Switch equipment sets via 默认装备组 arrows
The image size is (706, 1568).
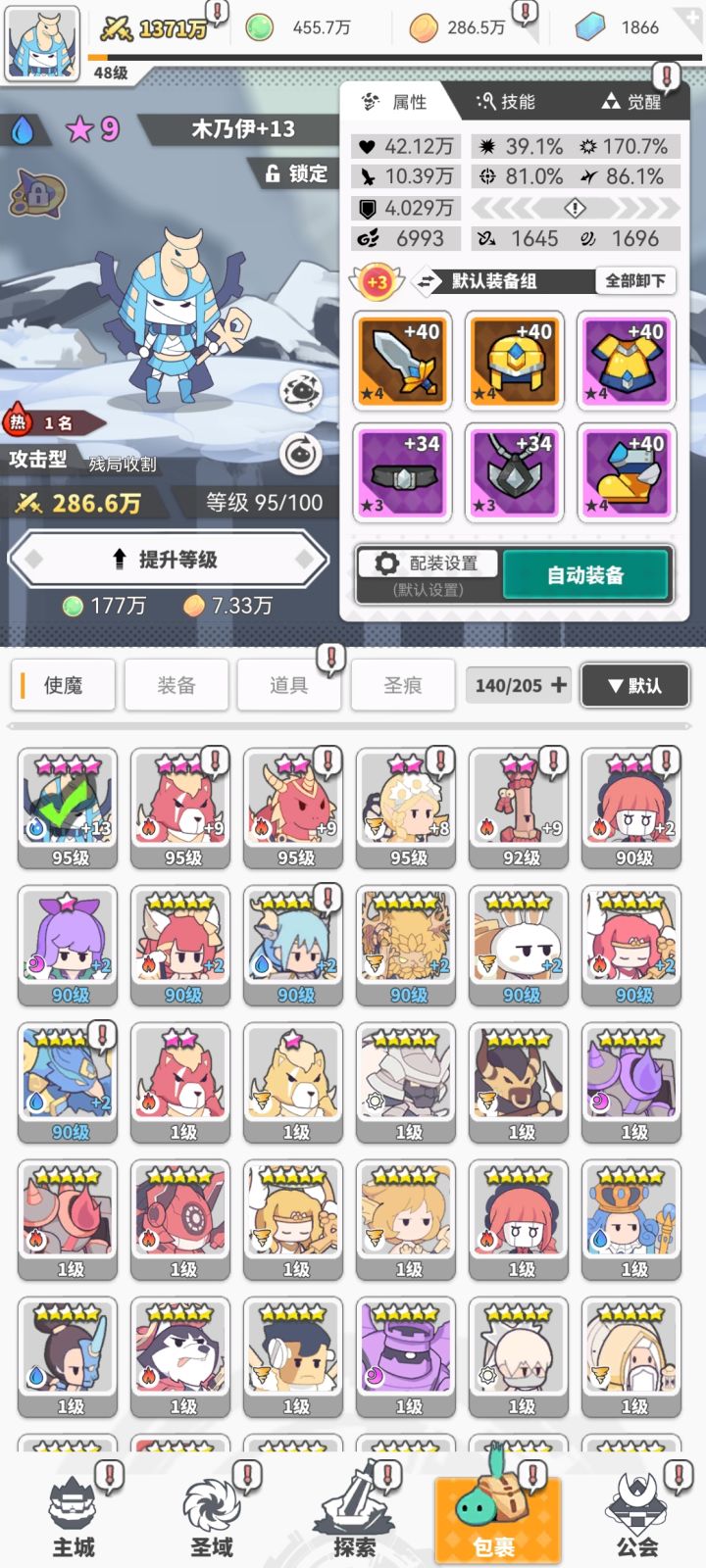[x=426, y=281]
